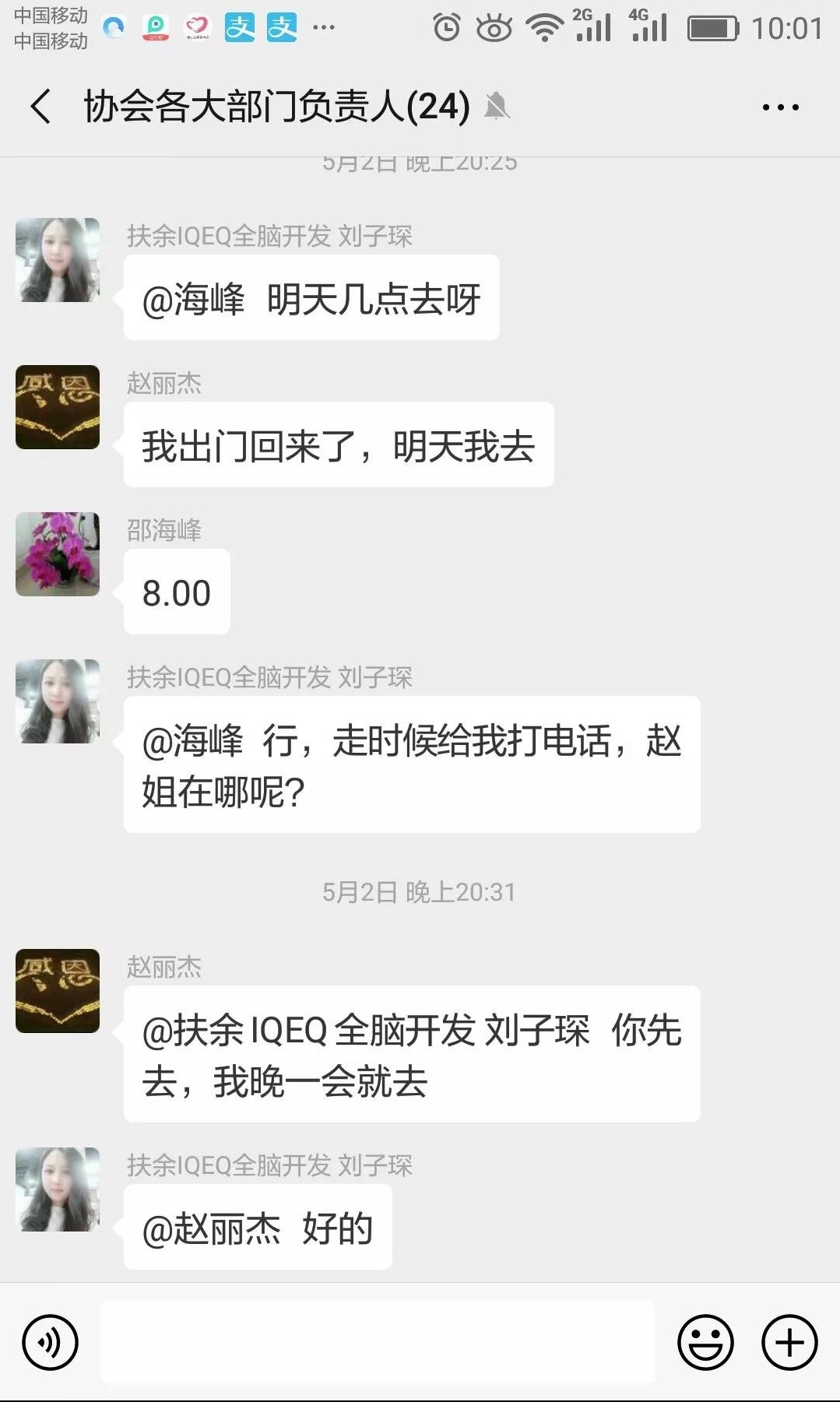Tap 刘子琛's avatar beside 好的 message

58,1189
